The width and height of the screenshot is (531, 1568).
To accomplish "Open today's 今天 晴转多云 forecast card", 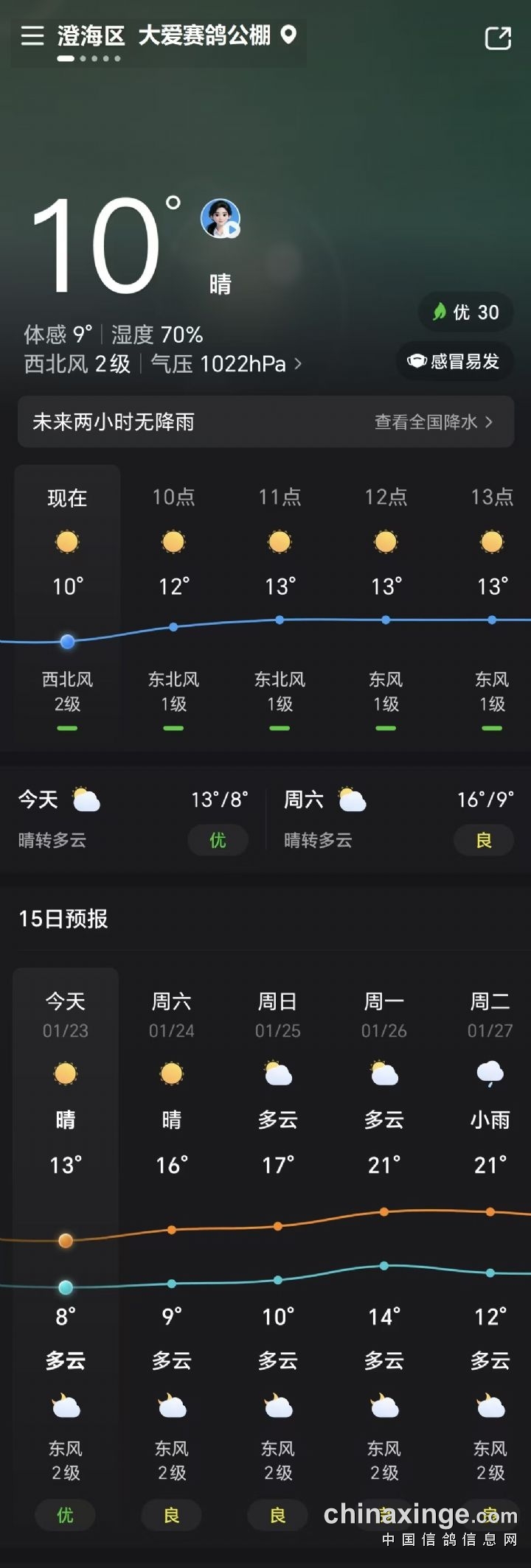I will click(x=133, y=819).
